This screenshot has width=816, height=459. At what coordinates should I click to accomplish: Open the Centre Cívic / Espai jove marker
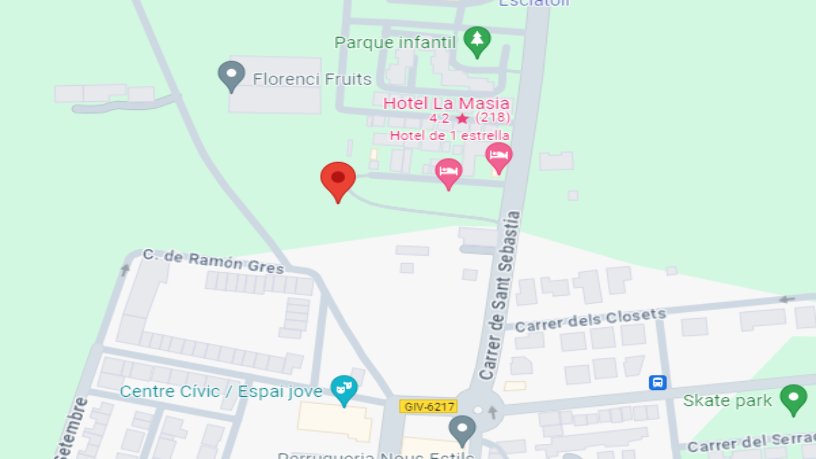(x=345, y=390)
